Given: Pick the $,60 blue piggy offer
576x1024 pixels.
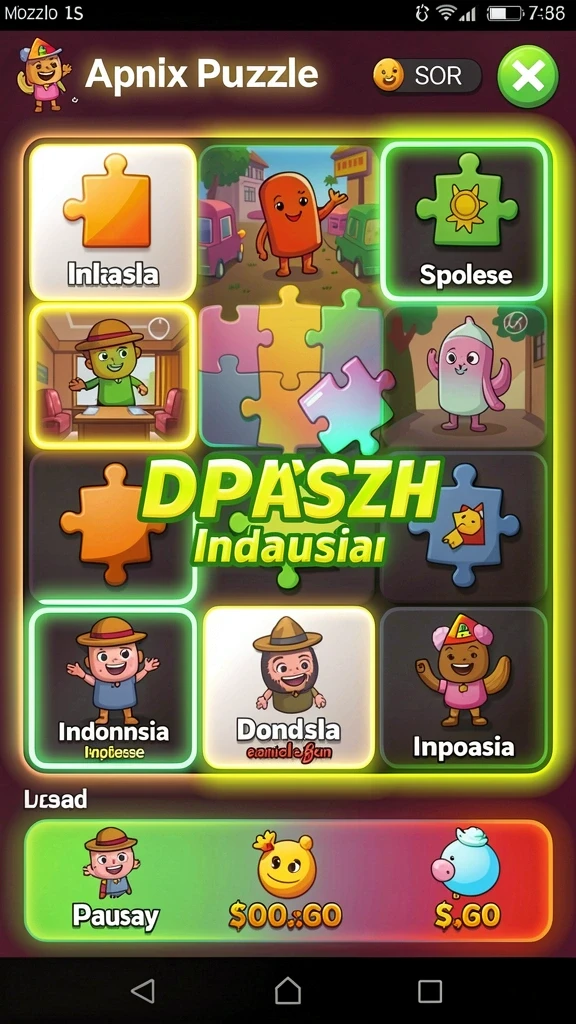Looking at the screenshot, I should 466,880.
